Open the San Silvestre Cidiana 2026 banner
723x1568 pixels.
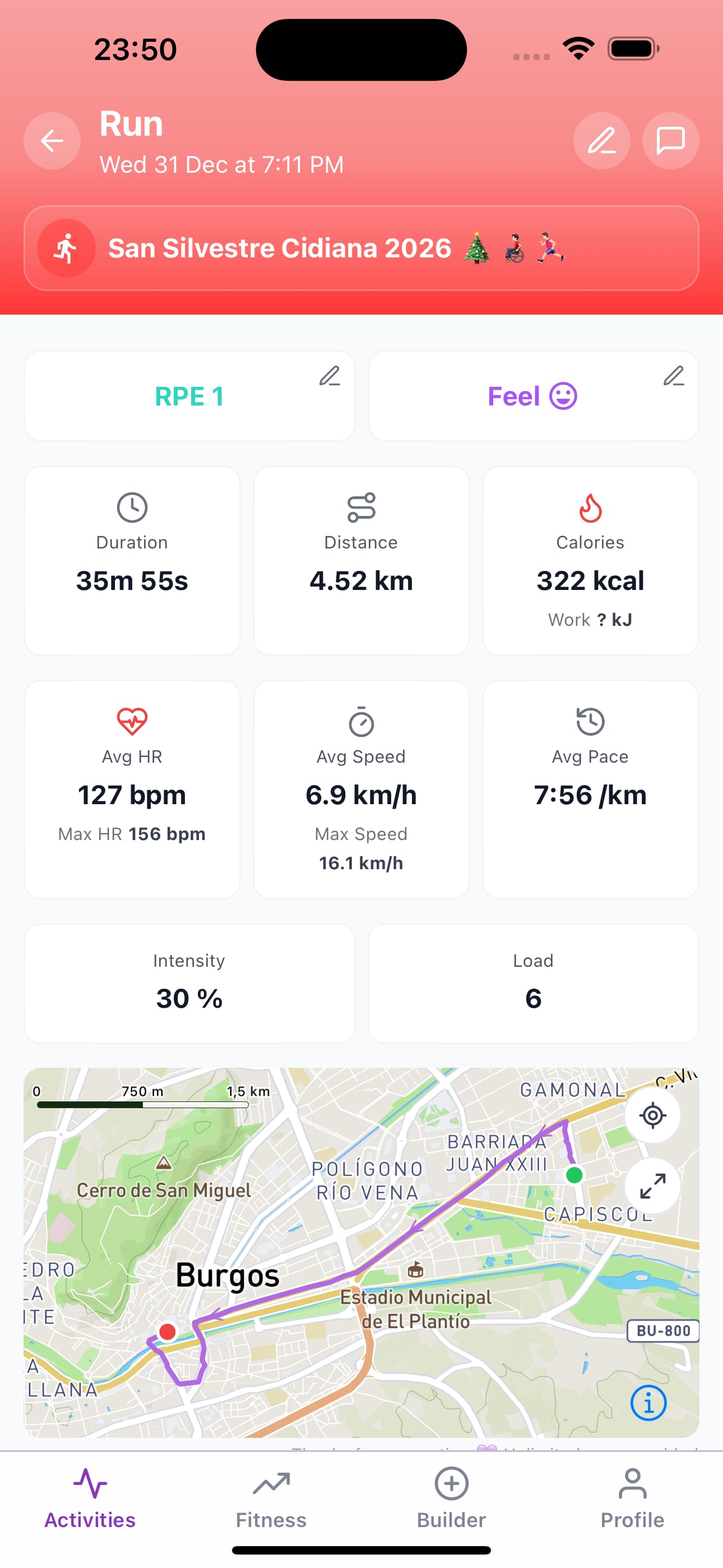[x=361, y=248]
